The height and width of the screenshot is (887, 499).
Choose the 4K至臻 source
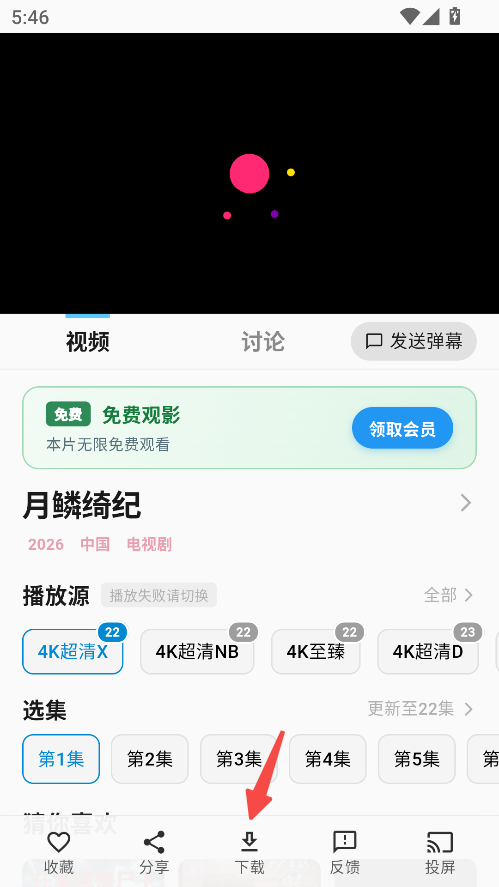(316, 652)
